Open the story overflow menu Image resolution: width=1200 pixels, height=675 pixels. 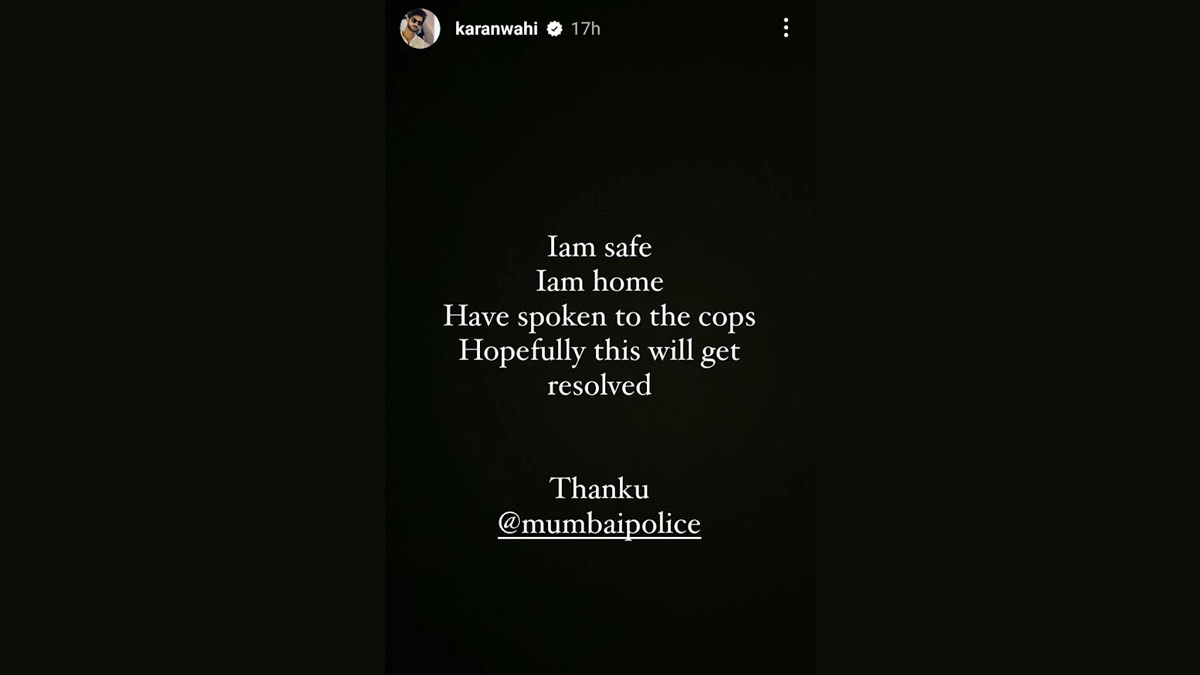(x=786, y=28)
